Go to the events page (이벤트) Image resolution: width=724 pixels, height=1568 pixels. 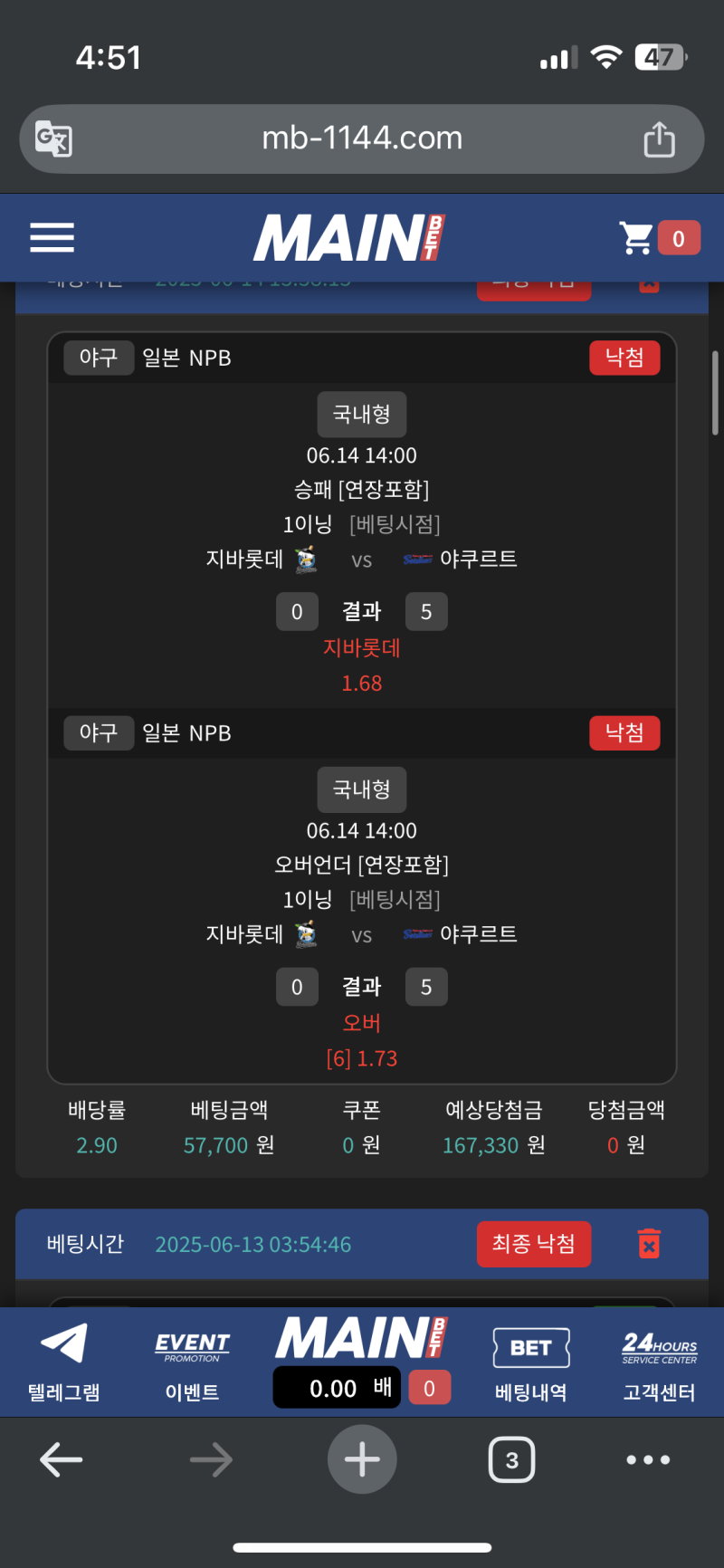coord(192,1362)
